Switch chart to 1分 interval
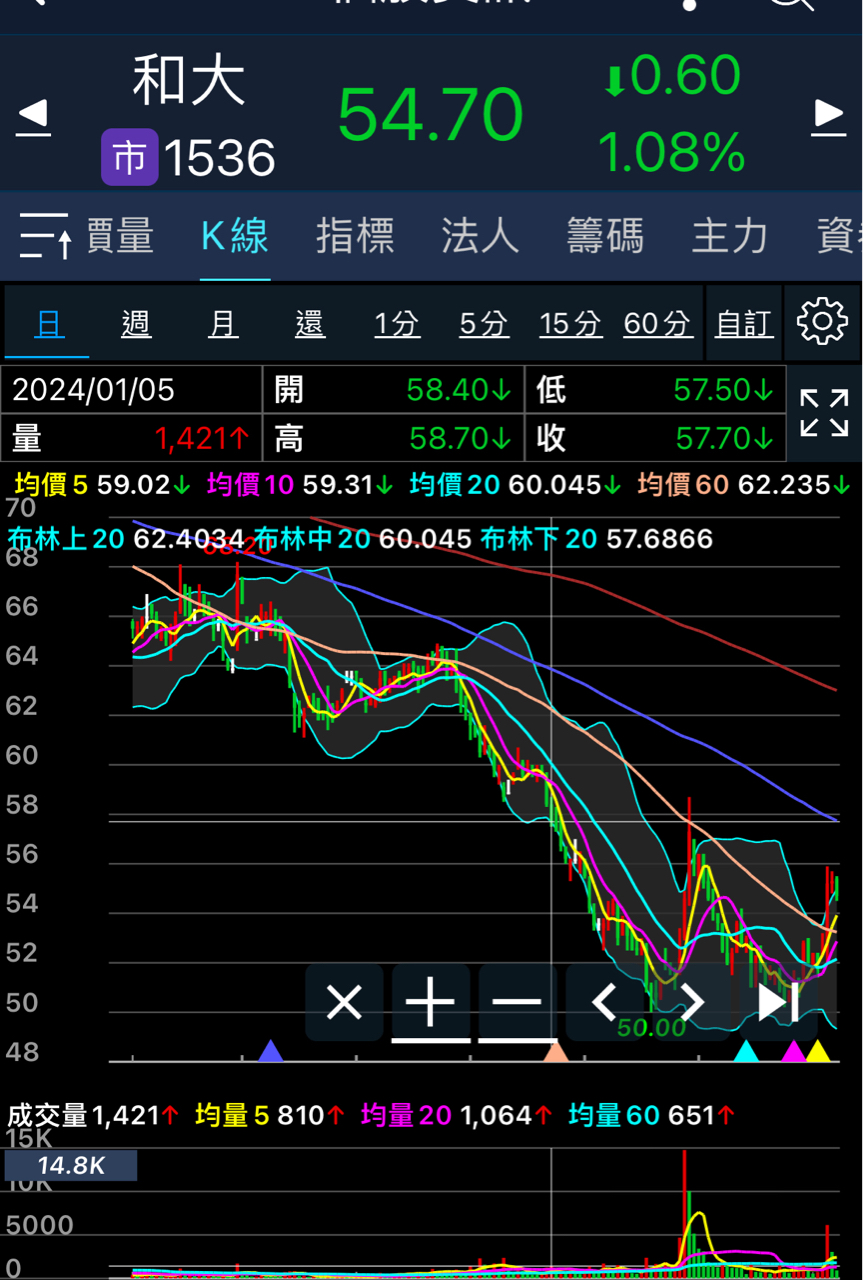The width and height of the screenshot is (863, 1280). (397, 324)
